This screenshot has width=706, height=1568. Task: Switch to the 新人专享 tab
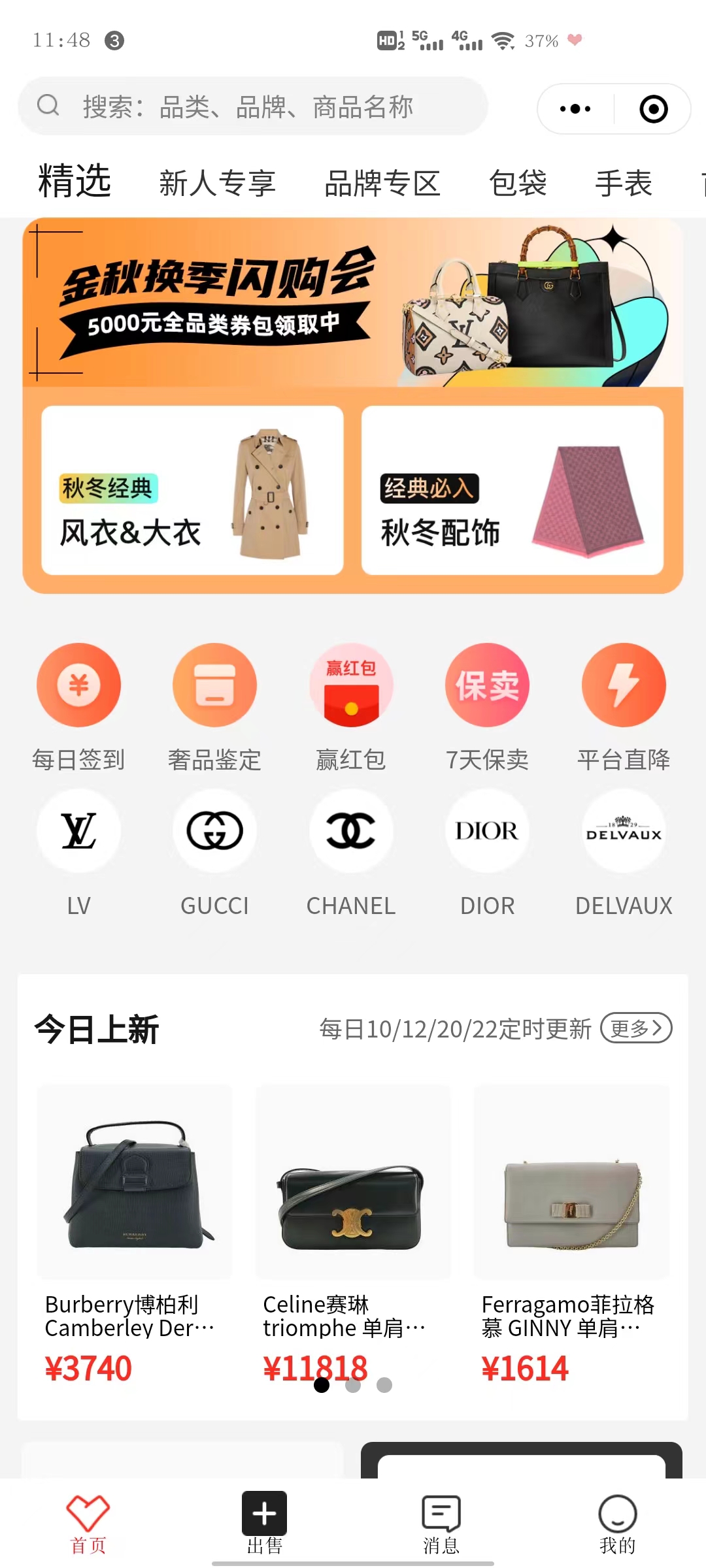(217, 183)
